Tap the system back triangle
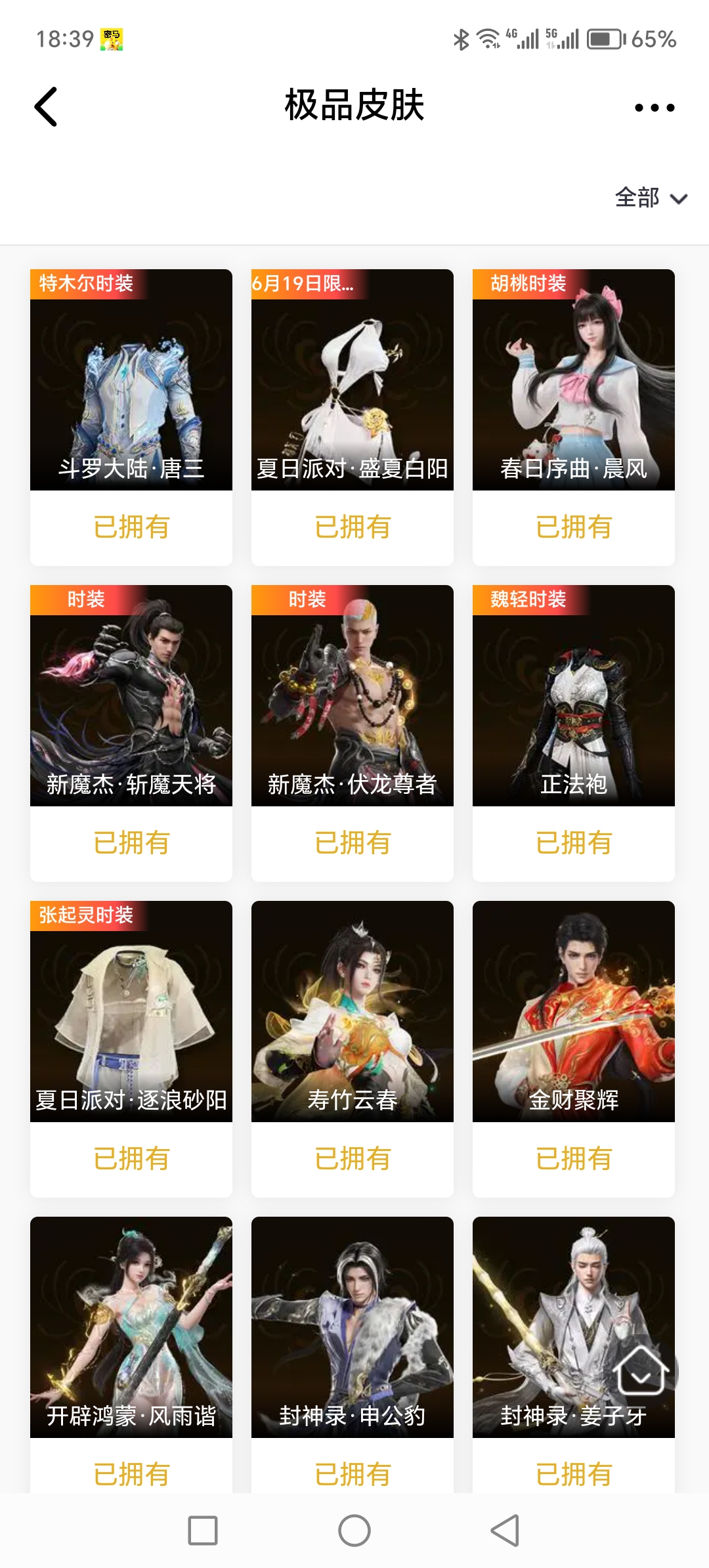Viewport: 709px width, 1568px height. pyautogui.click(x=505, y=1531)
